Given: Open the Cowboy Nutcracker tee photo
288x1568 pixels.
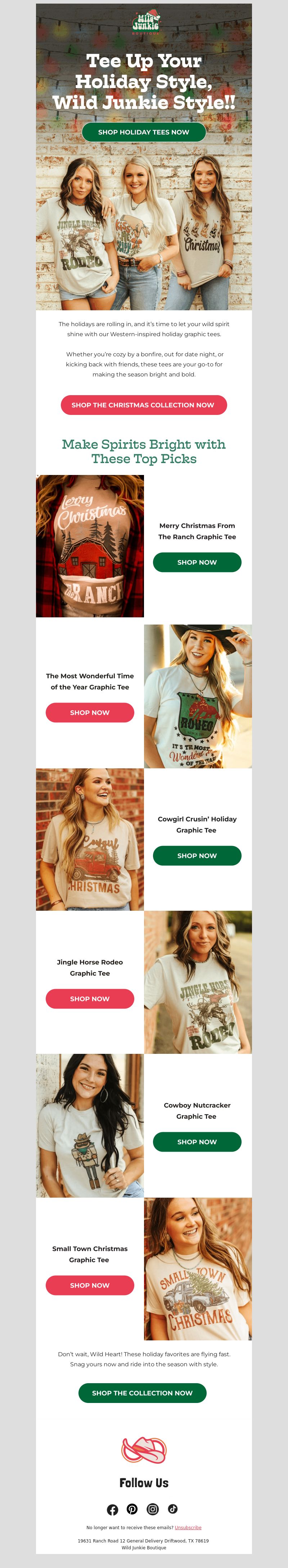Looking at the screenshot, I should [x=90, y=1125].
